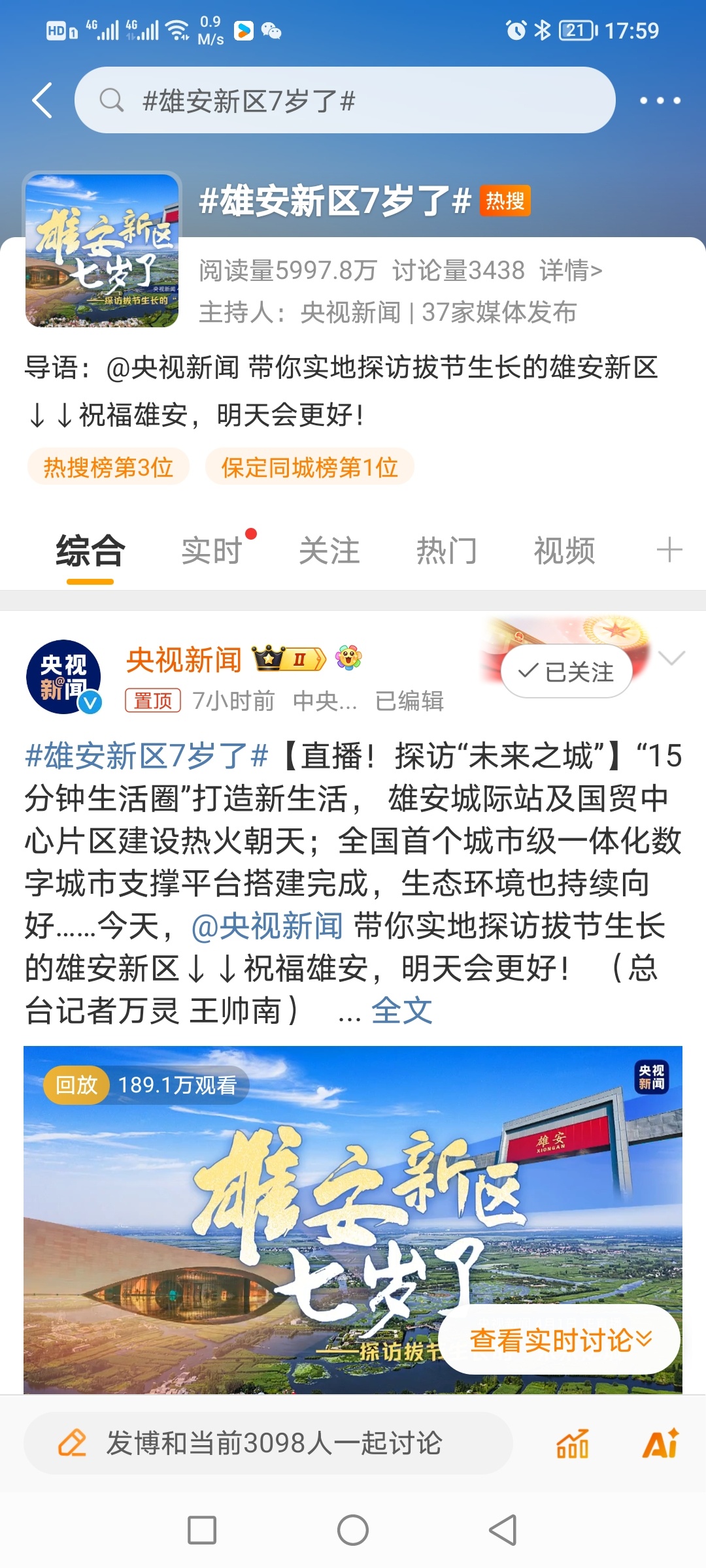This screenshot has width=706, height=1568.
Task: Open the AI assistant icon
Action: 660,1443
